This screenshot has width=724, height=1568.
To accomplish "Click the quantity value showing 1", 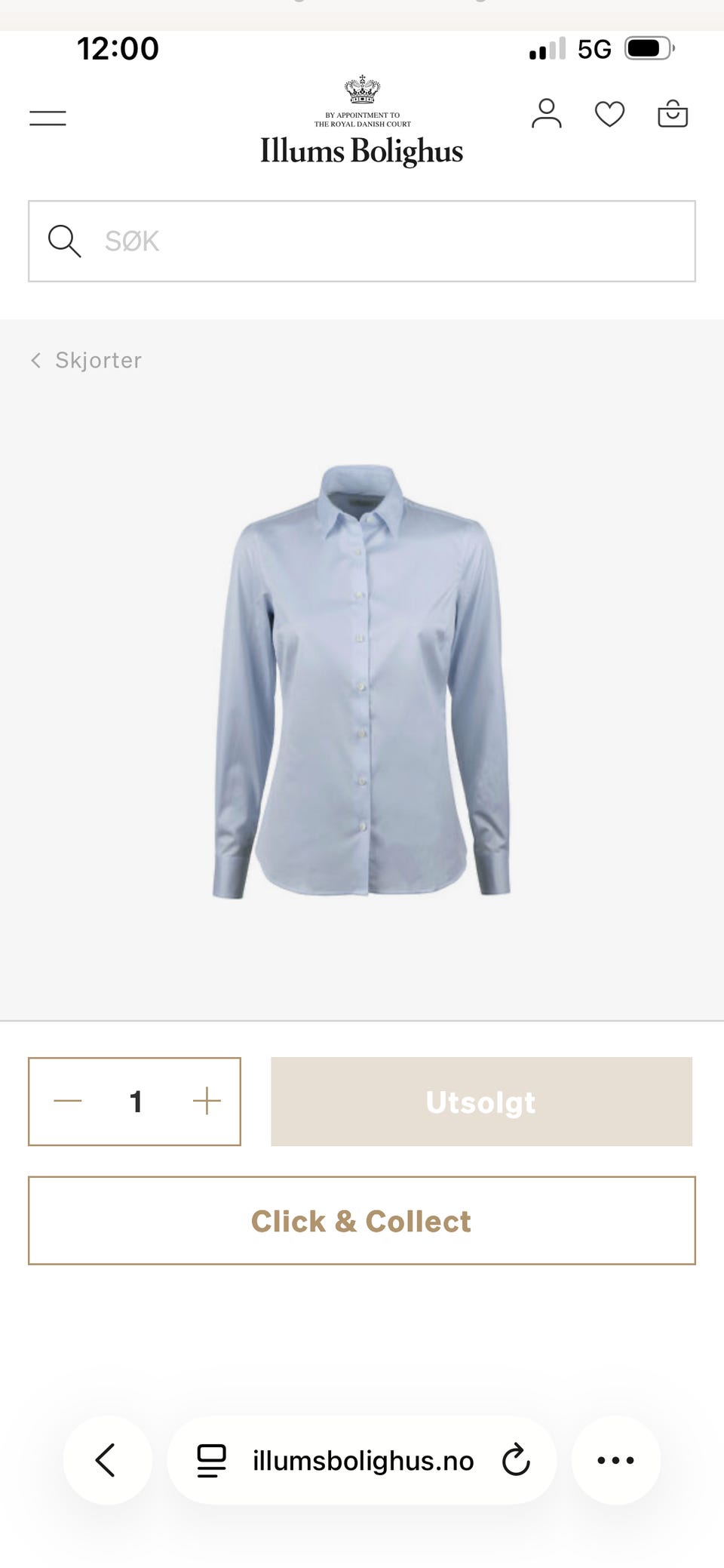I will pos(136,1102).
